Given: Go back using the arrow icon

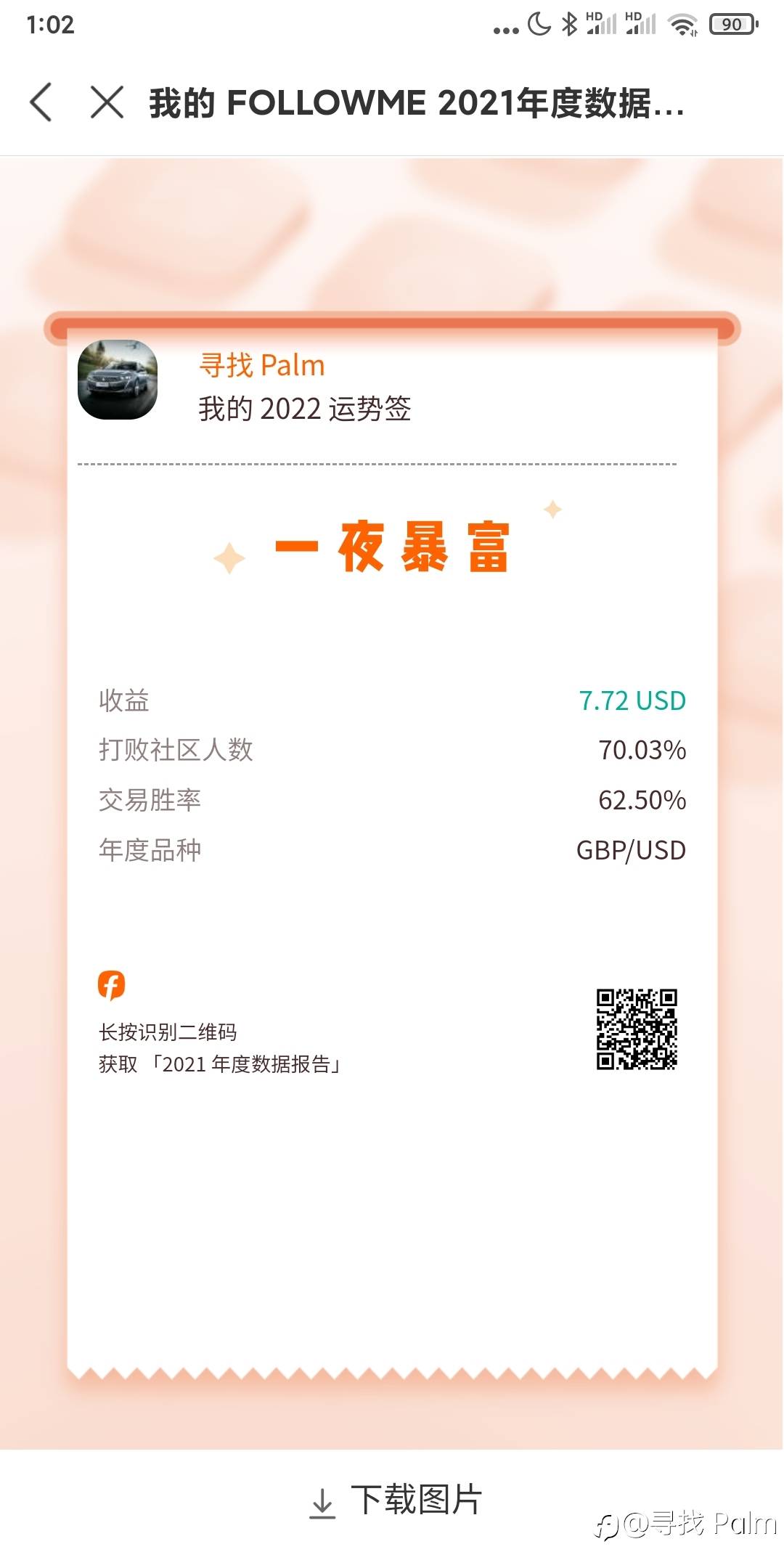Looking at the screenshot, I should pos(41,102).
